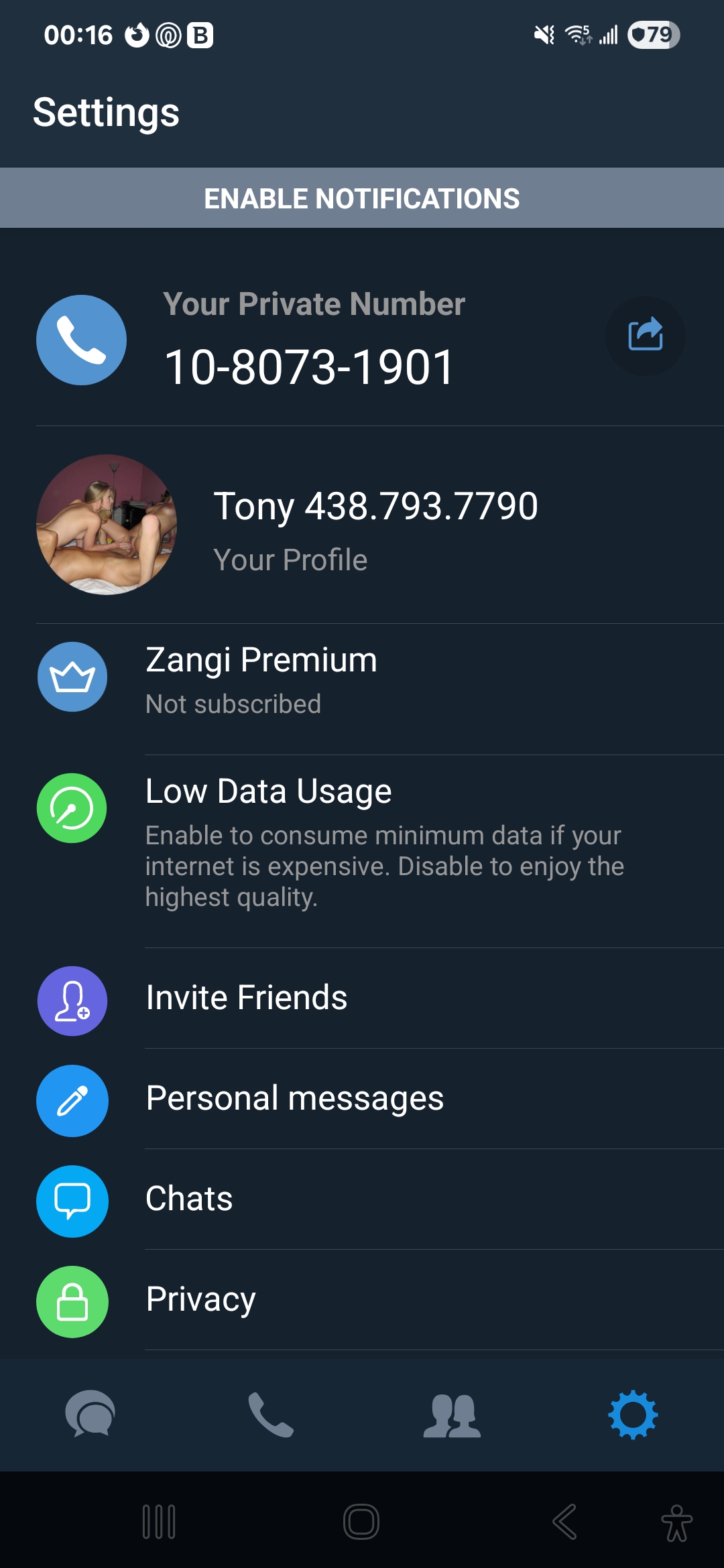The height and width of the screenshot is (1568, 724).
Task: Share your private number
Action: point(645,336)
